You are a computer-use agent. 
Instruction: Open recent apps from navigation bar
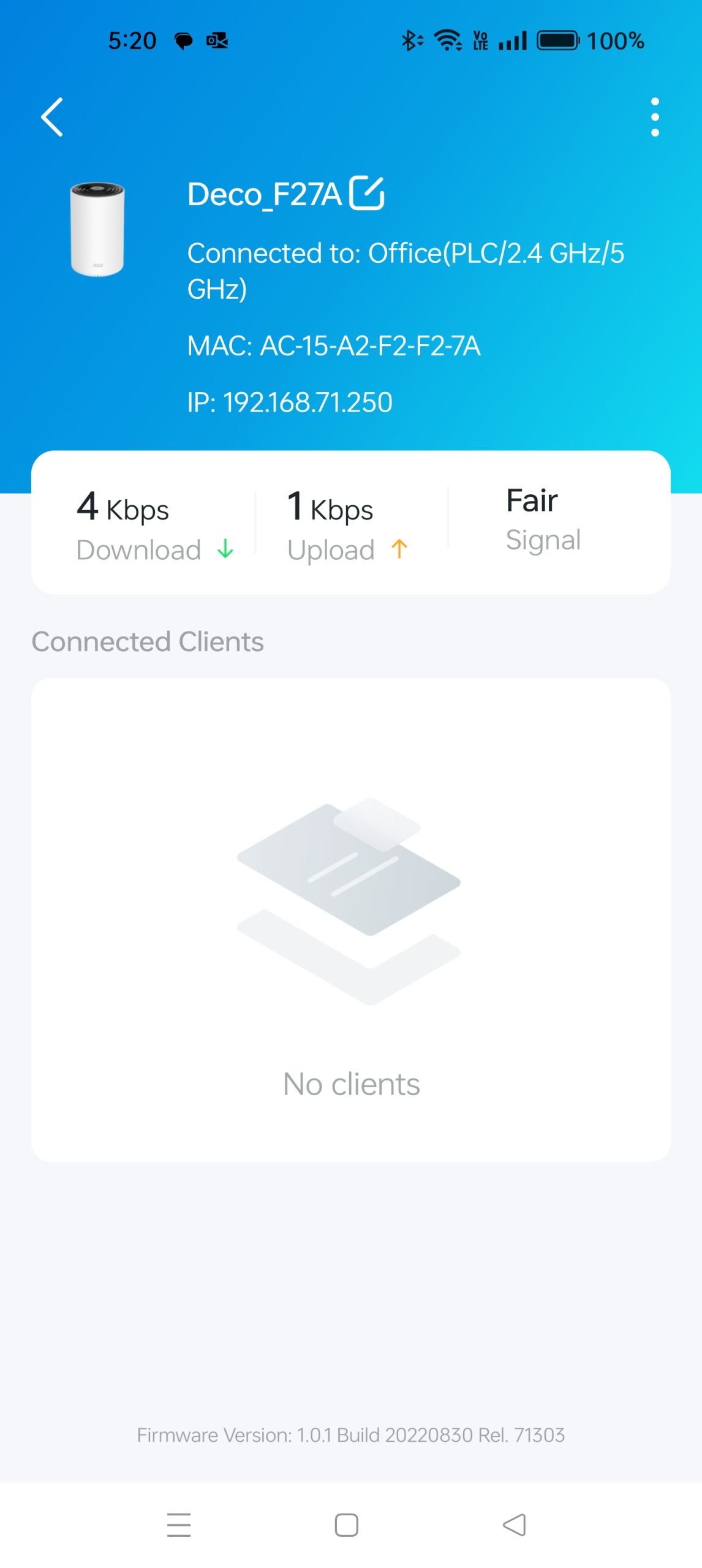[178, 1525]
